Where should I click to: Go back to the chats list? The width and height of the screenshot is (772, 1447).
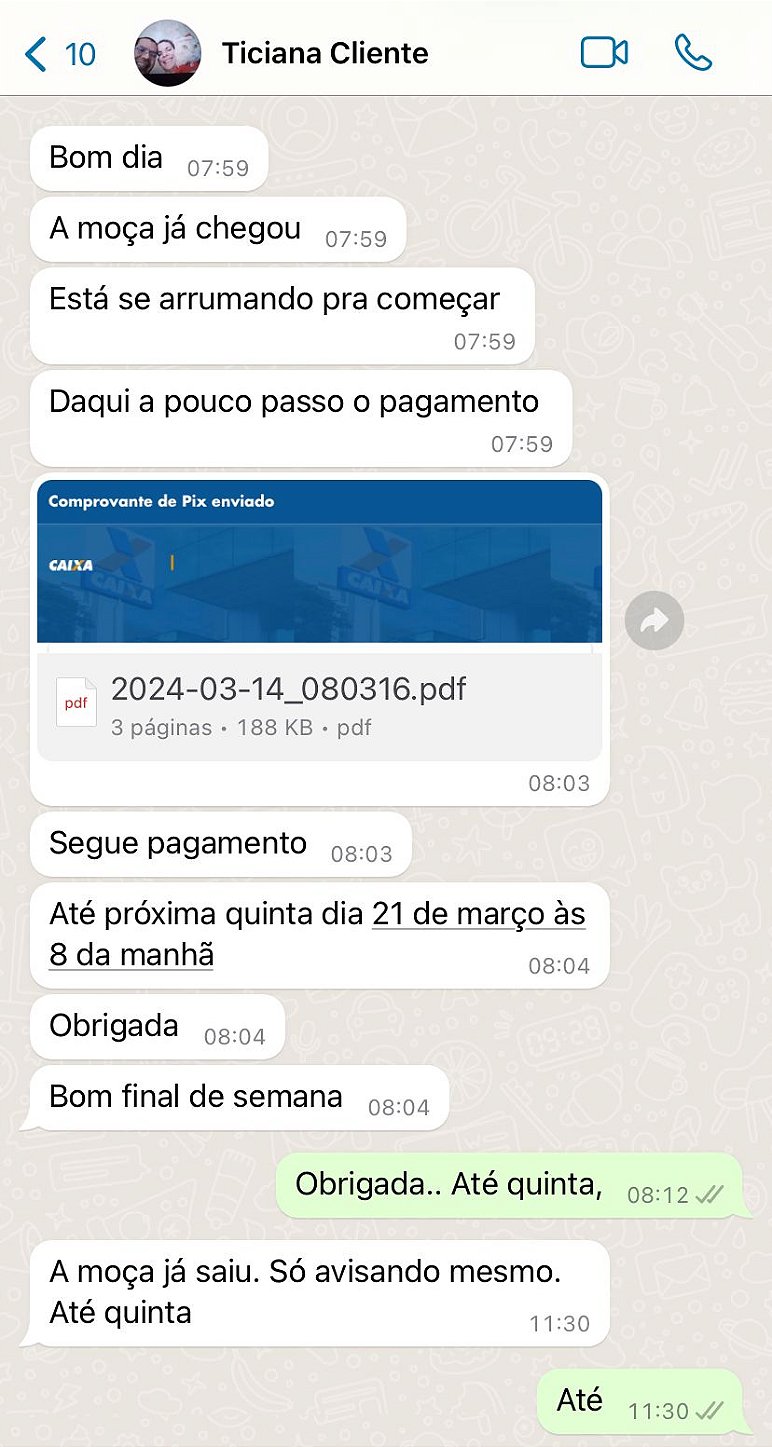59,53
